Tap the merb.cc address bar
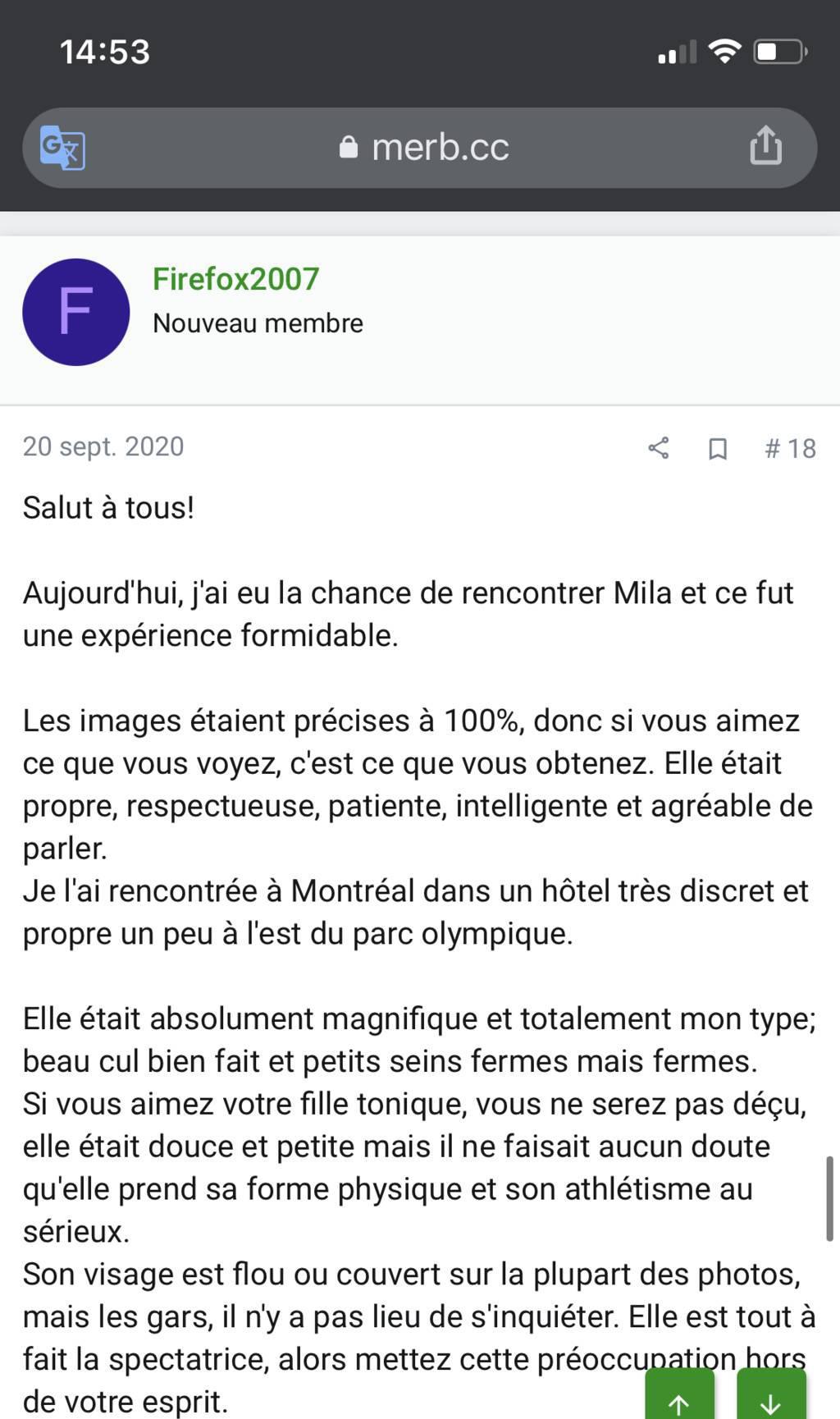The width and height of the screenshot is (840, 1419). (424, 148)
